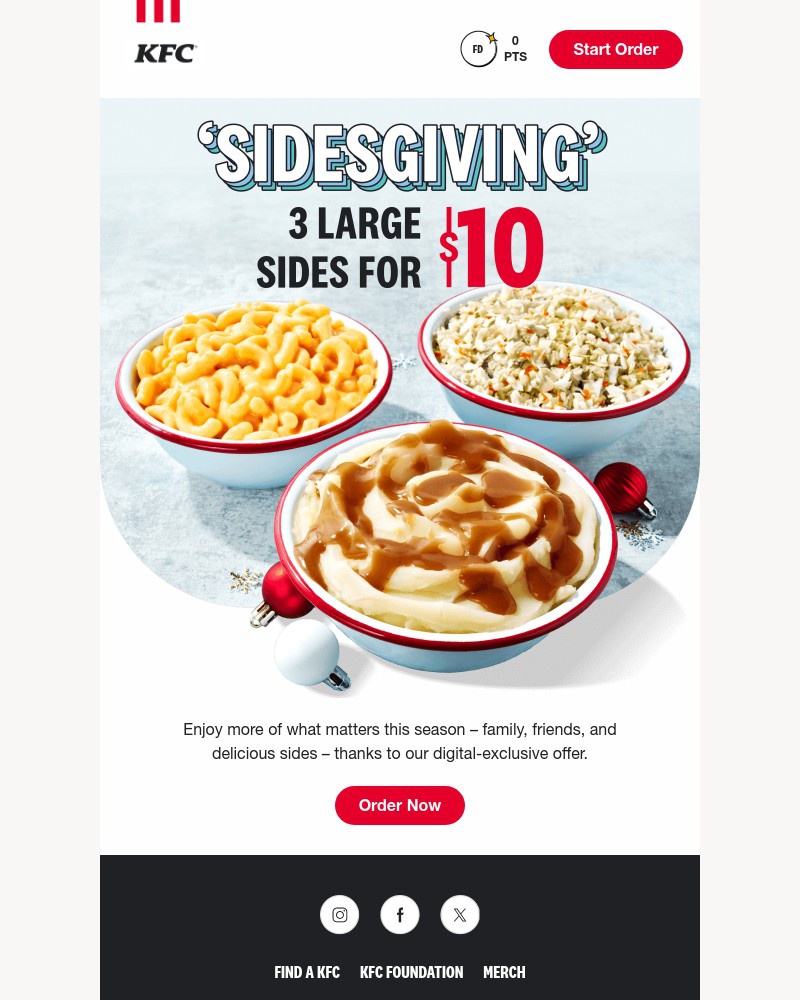Open KFC's Instagram page
Image resolution: width=800 pixels, height=1000 pixels.
(x=340, y=915)
